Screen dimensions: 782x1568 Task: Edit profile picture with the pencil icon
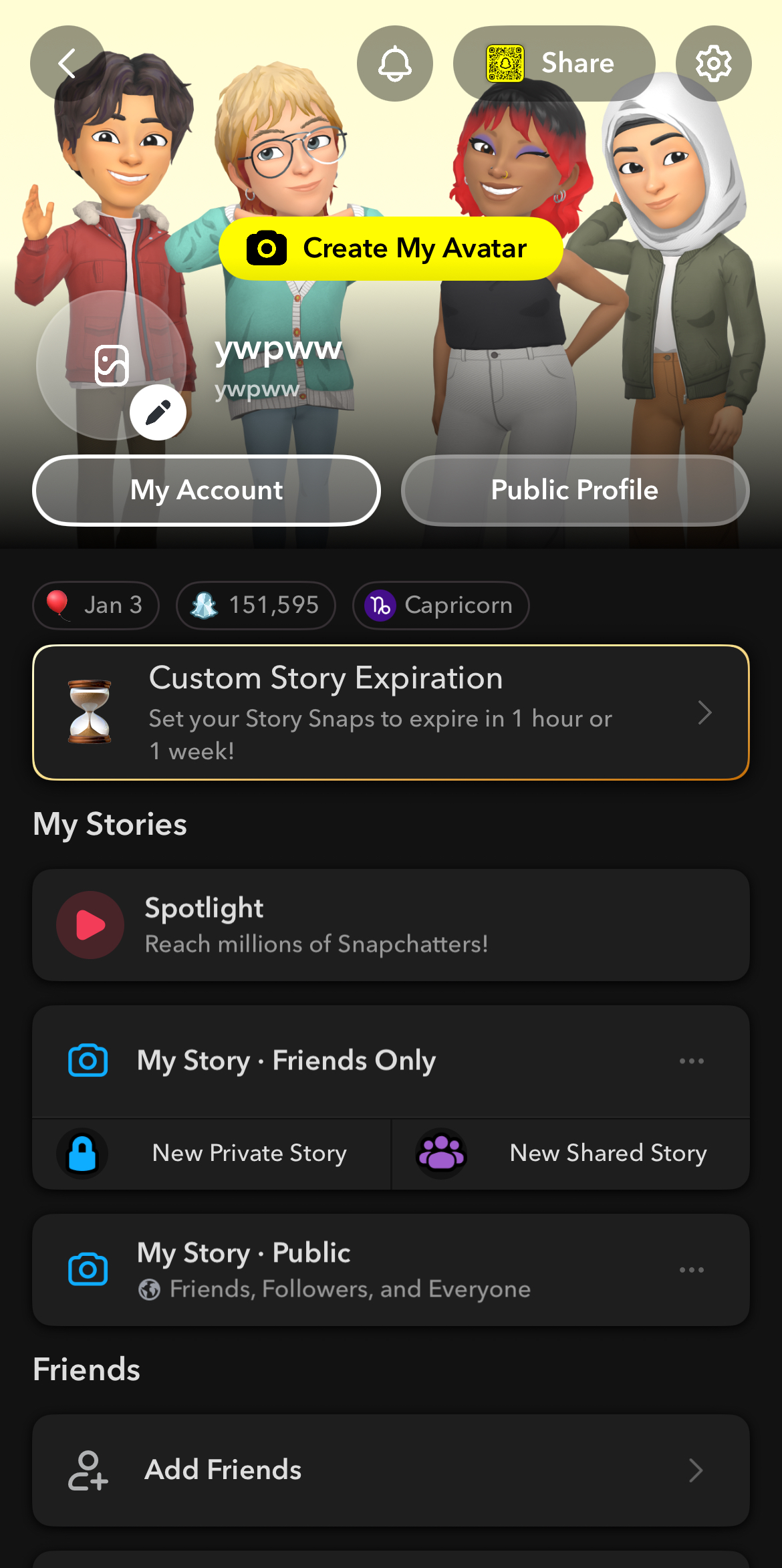158,412
